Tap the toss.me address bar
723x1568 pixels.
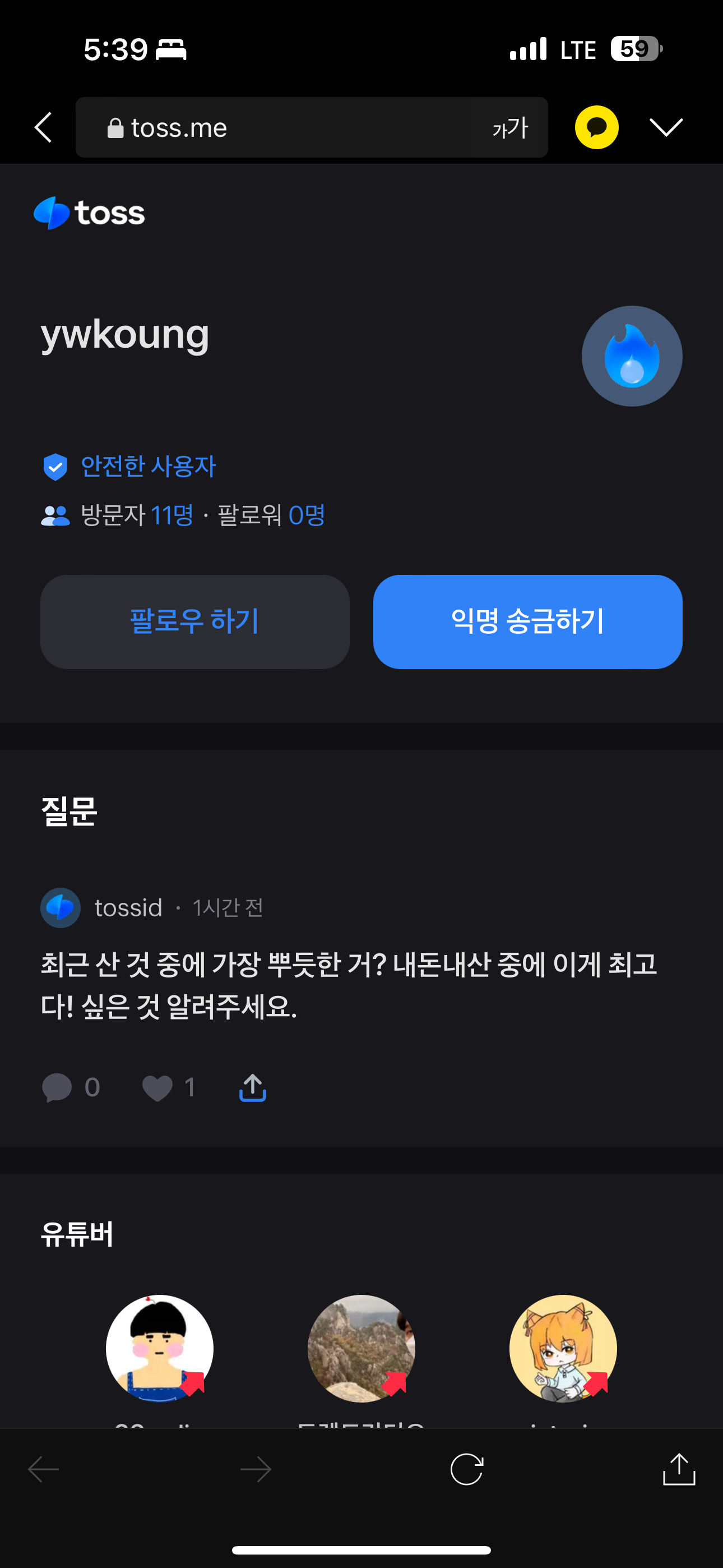(274, 128)
